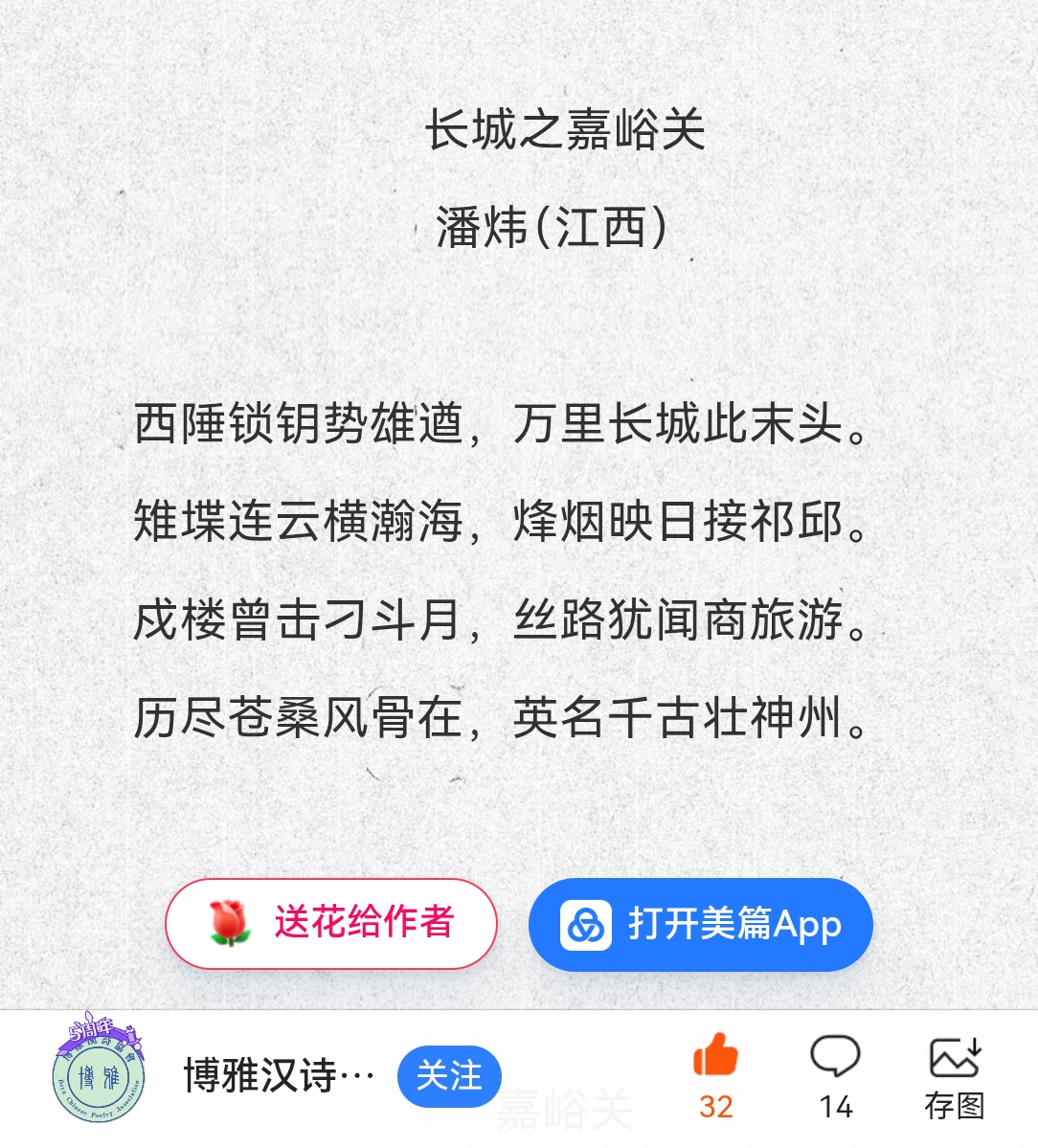Like this poem with the thumbs-up icon
This screenshot has height=1148, width=1038.
click(715, 1057)
